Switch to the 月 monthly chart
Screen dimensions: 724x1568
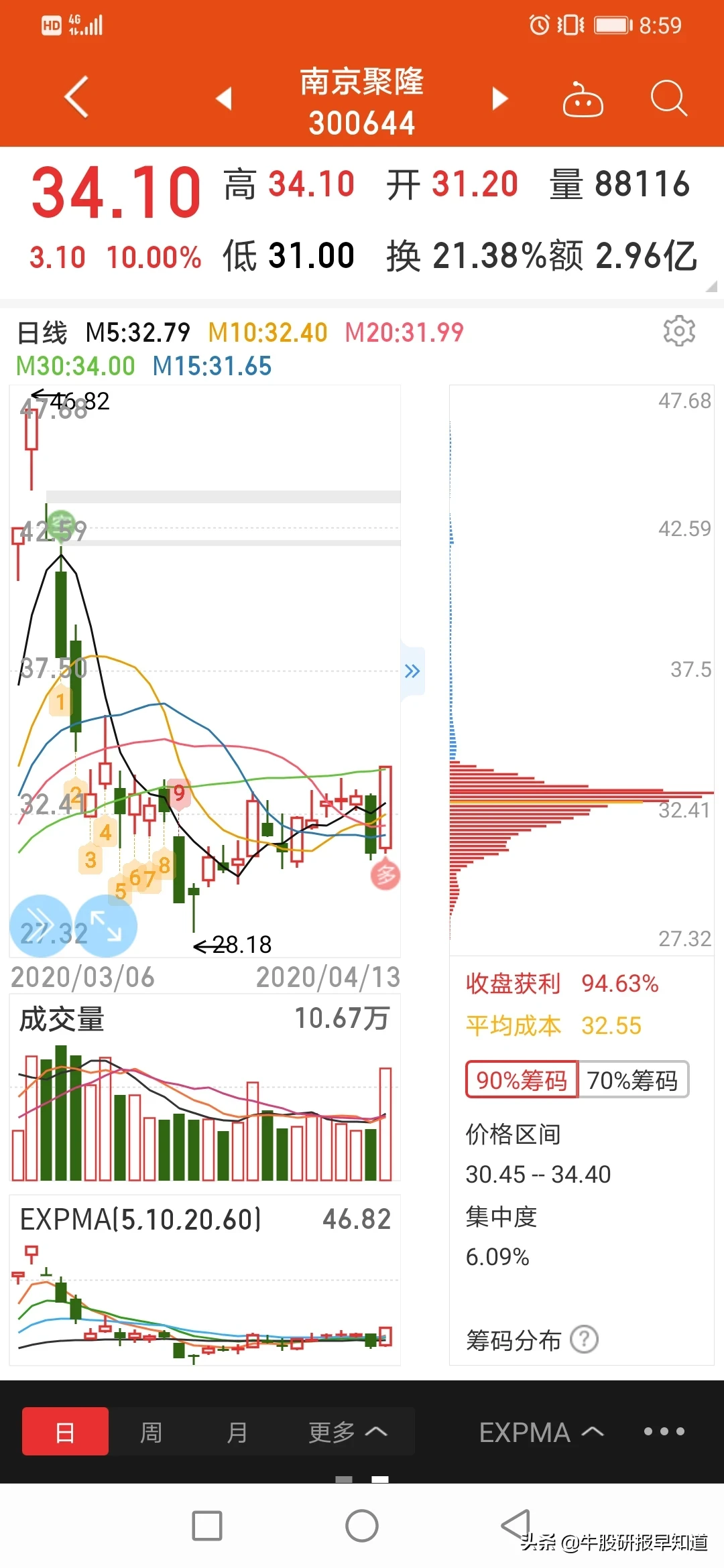point(237,1431)
